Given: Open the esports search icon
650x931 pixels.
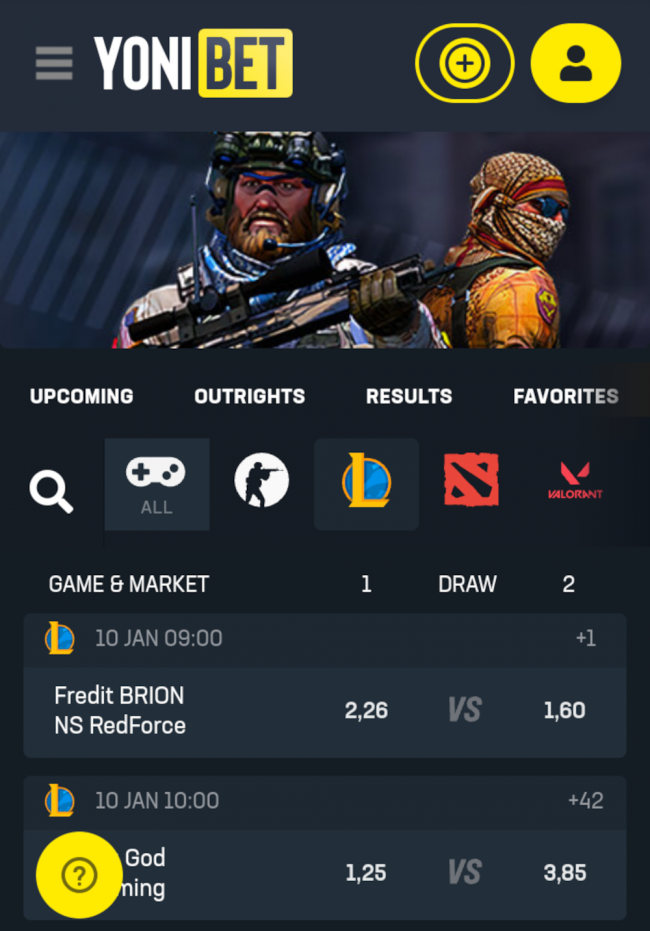Looking at the screenshot, I should (x=51, y=491).
